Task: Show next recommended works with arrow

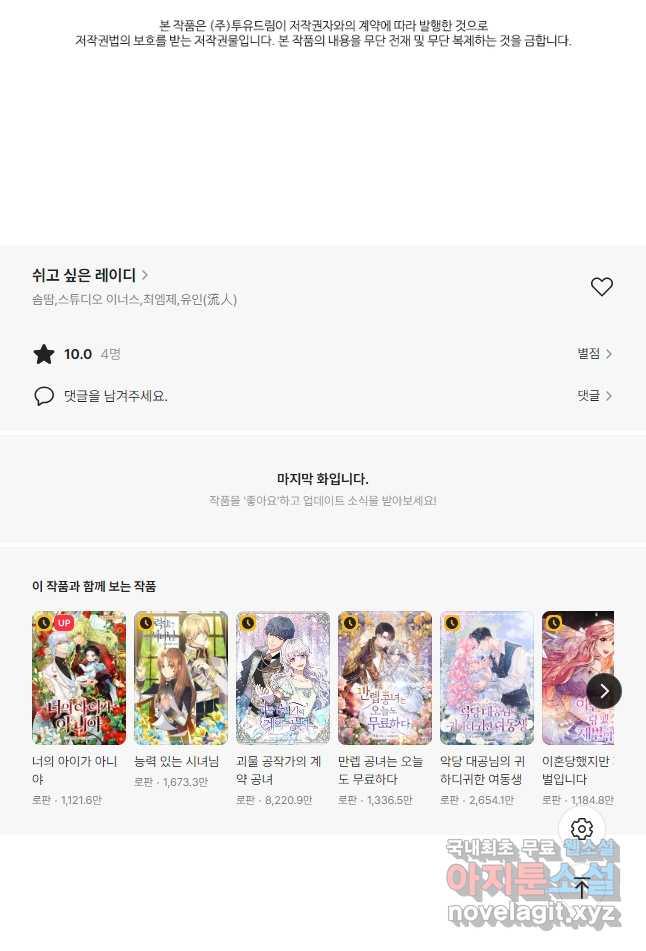Action: [x=604, y=691]
